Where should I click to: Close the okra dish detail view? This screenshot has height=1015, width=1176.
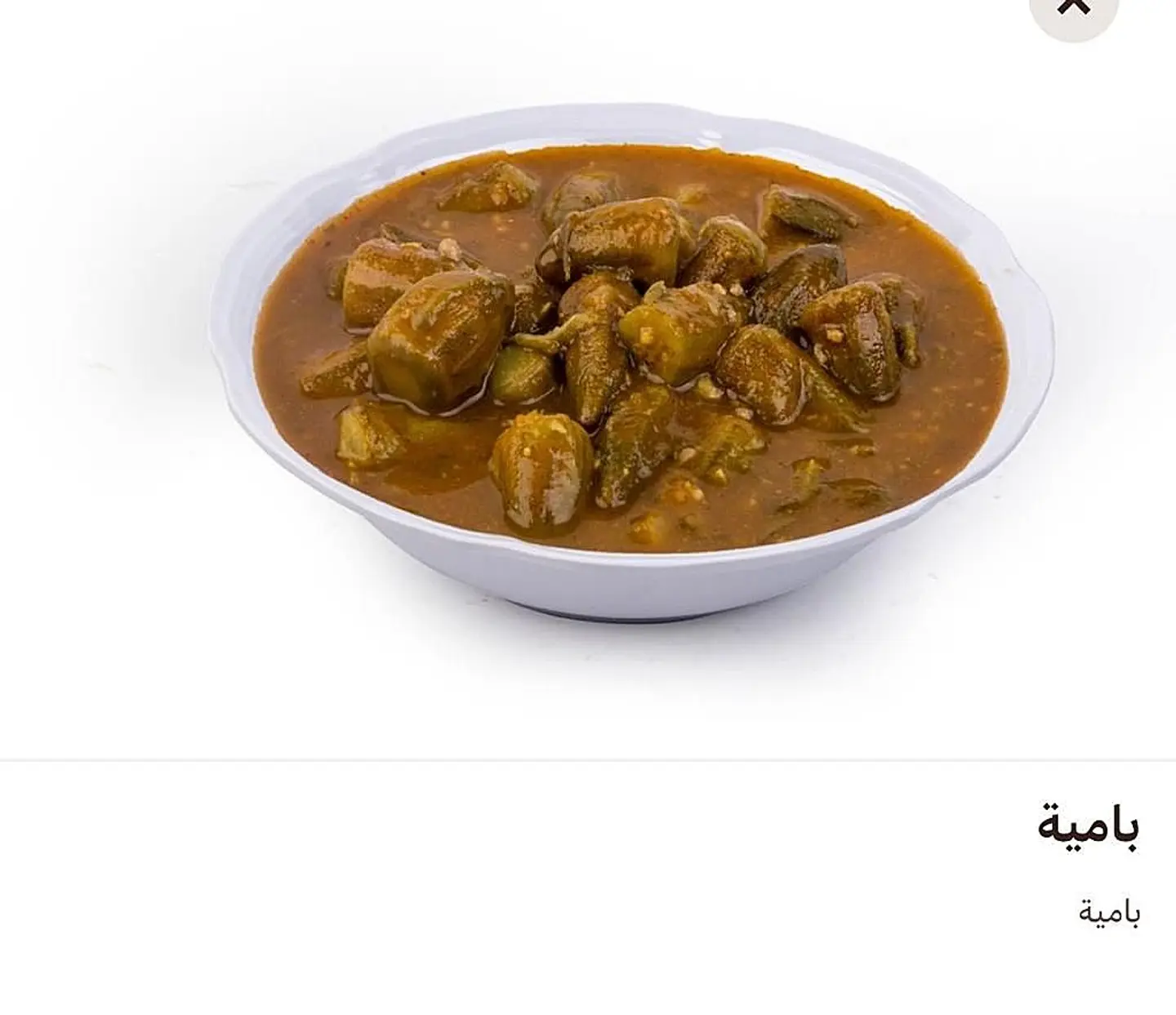(x=1073, y=8)
